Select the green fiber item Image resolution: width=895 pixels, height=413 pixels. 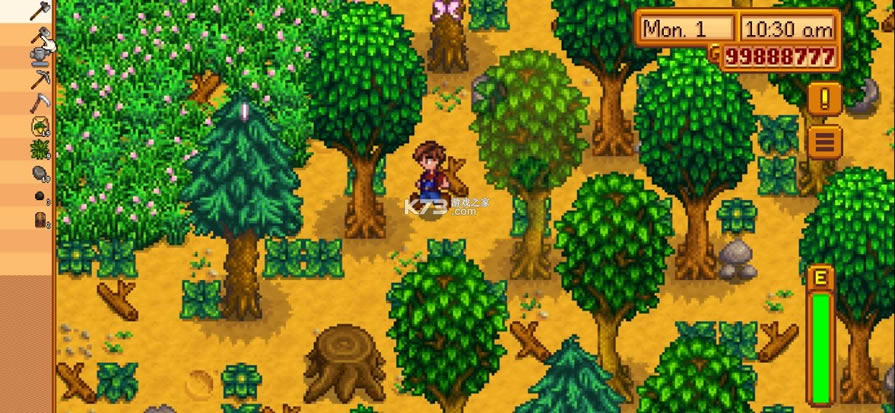(x=41, y=149)
